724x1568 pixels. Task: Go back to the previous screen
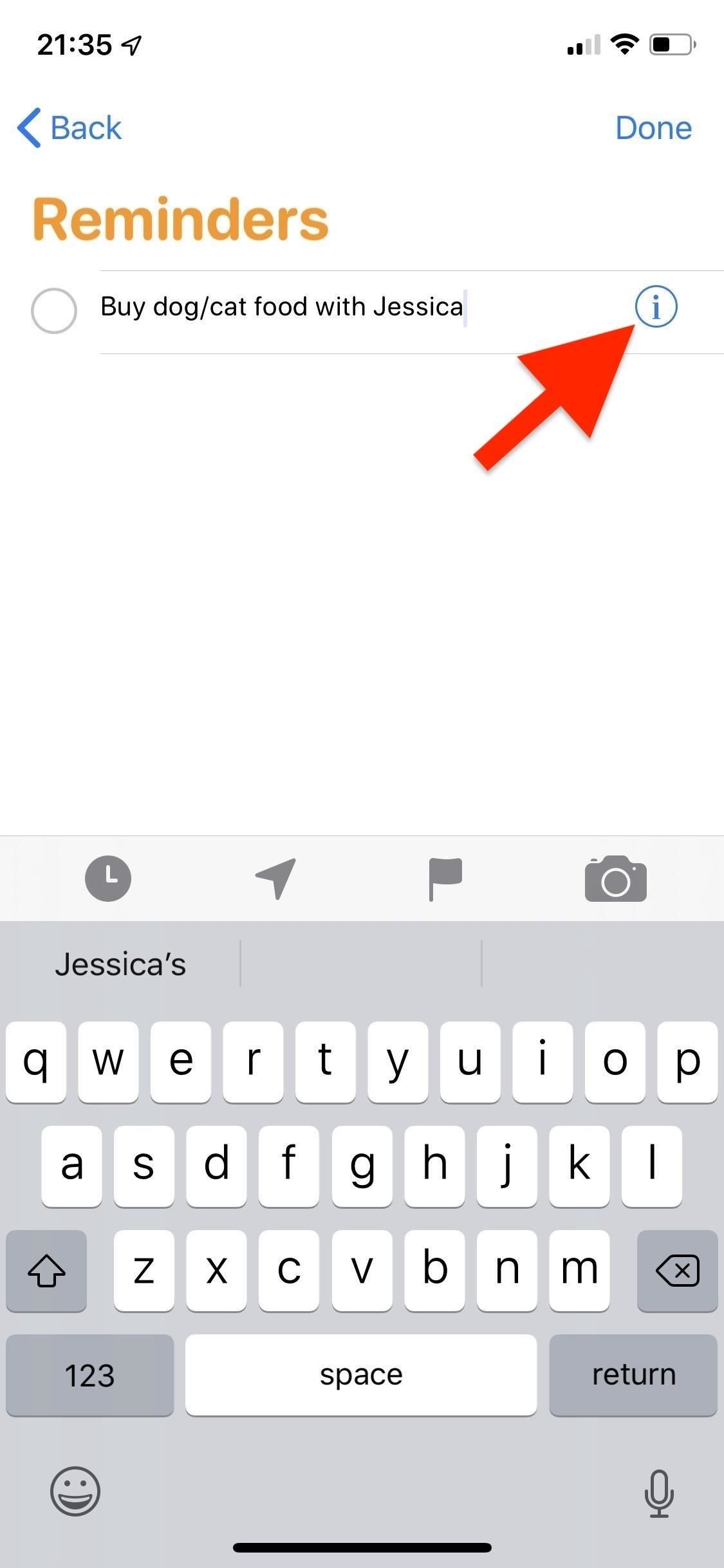(x=70, y=127)
